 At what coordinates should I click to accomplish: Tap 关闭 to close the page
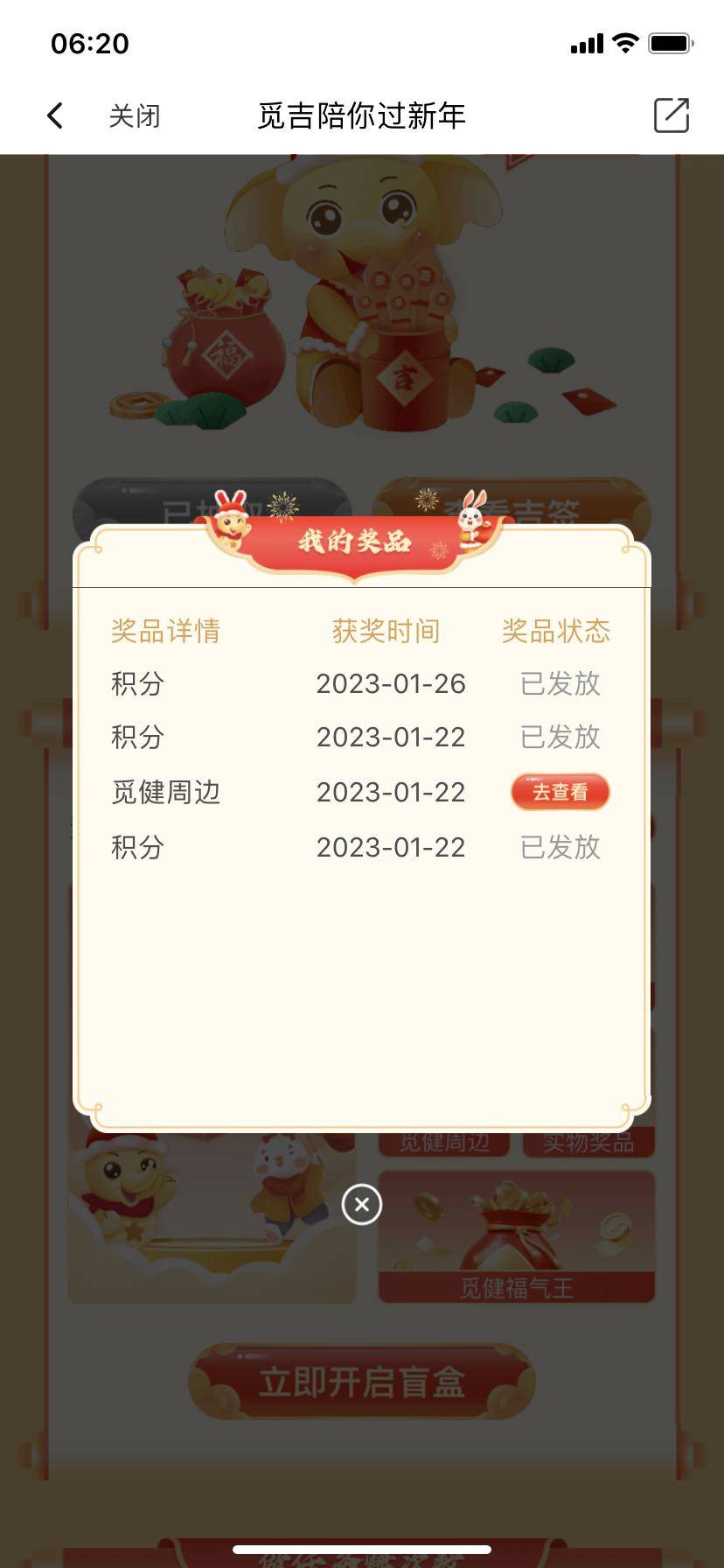[x=135, y=115]
